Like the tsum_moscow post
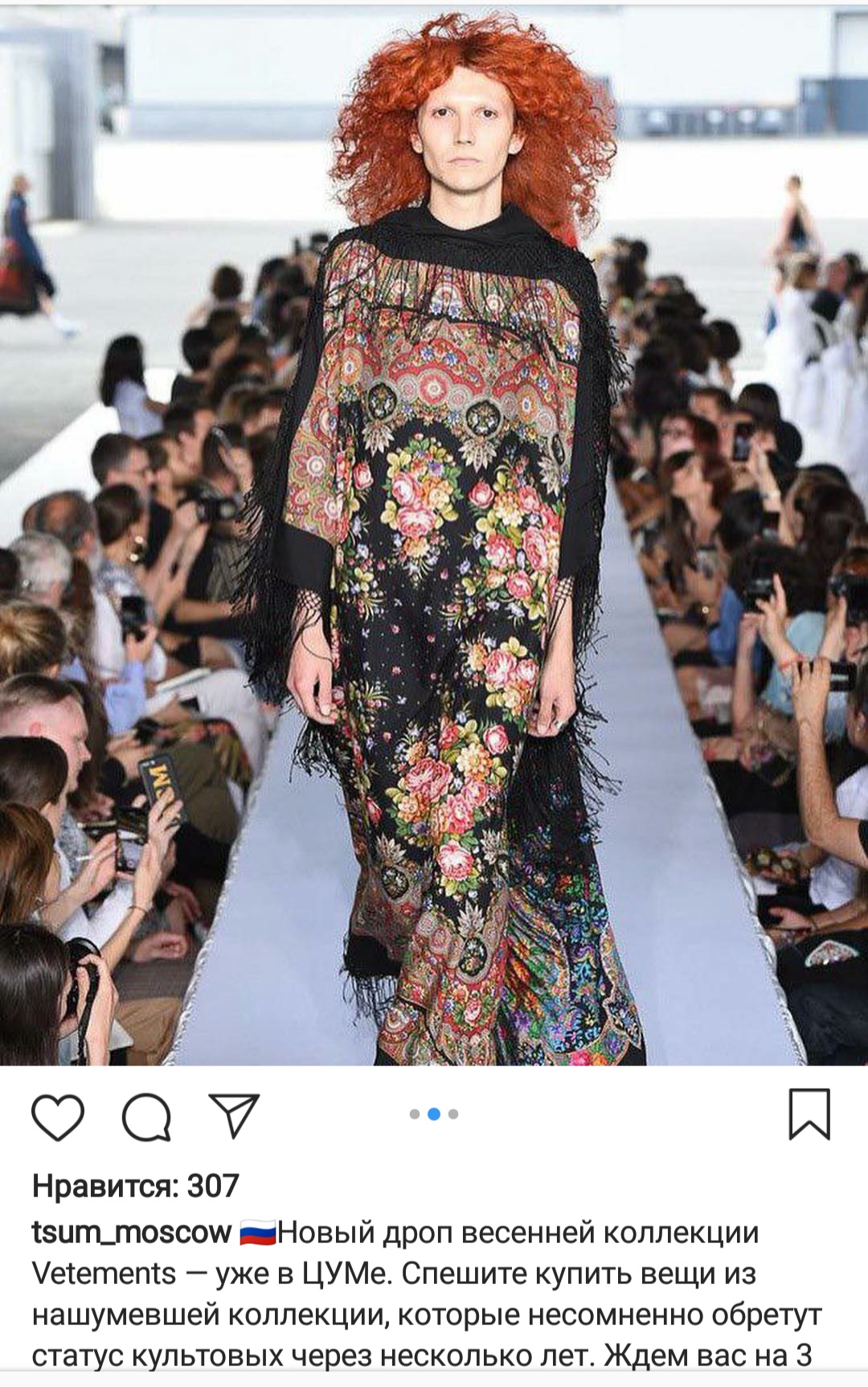 point(58,1116)
